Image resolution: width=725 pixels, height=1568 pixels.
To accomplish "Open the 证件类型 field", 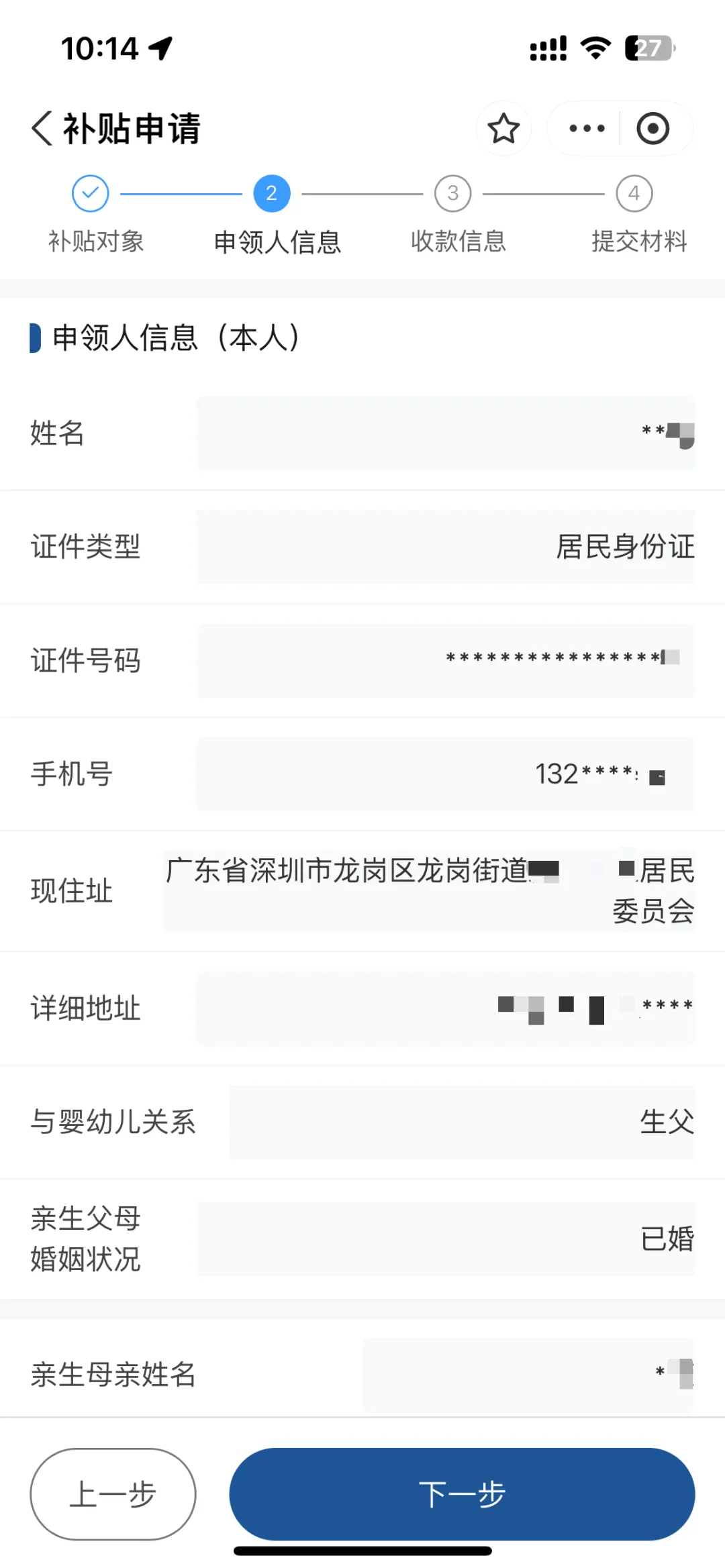I will click(x=446, y=547).
